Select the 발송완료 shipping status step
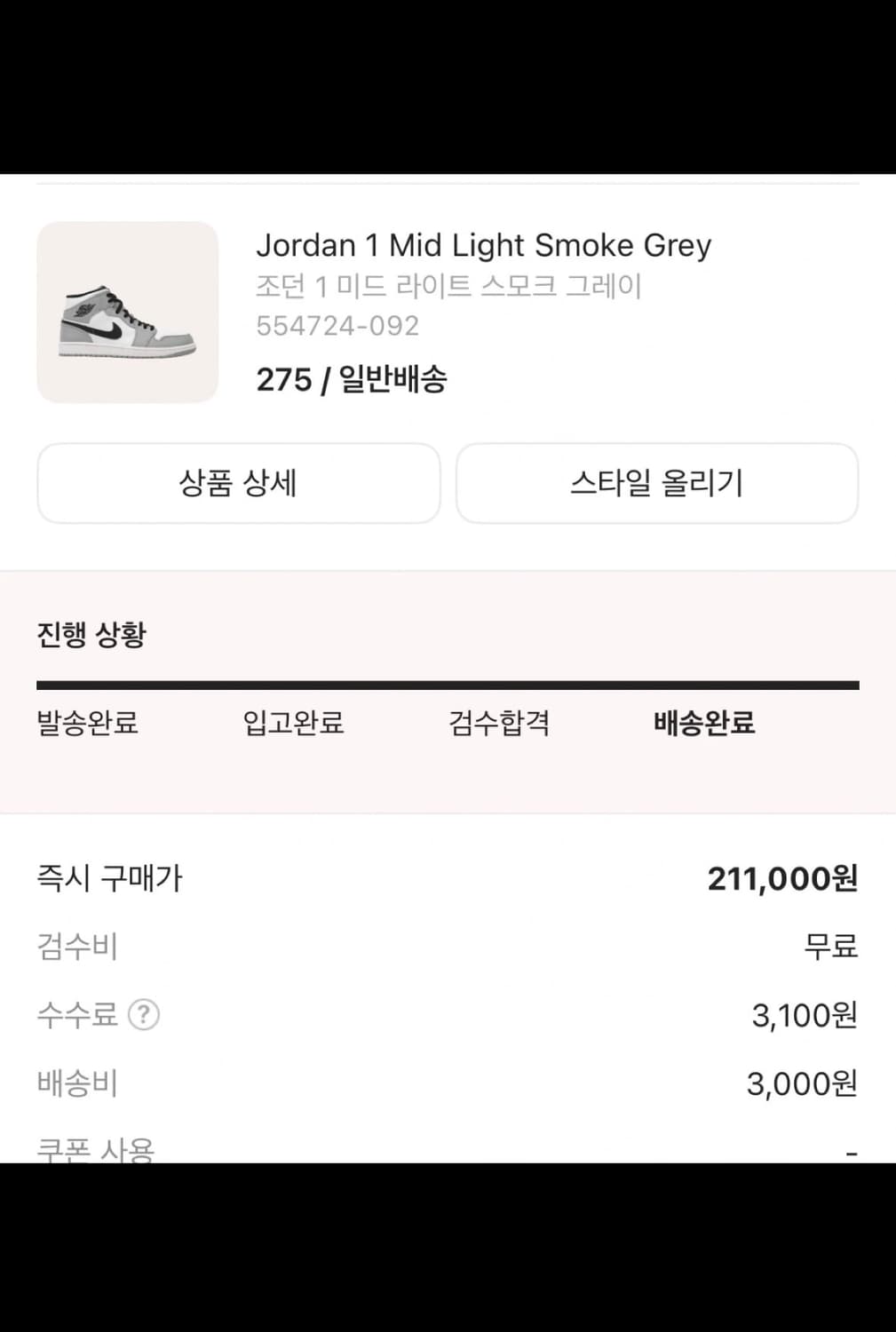Viewport: 896px width, 1332px height. pos(88,724)
